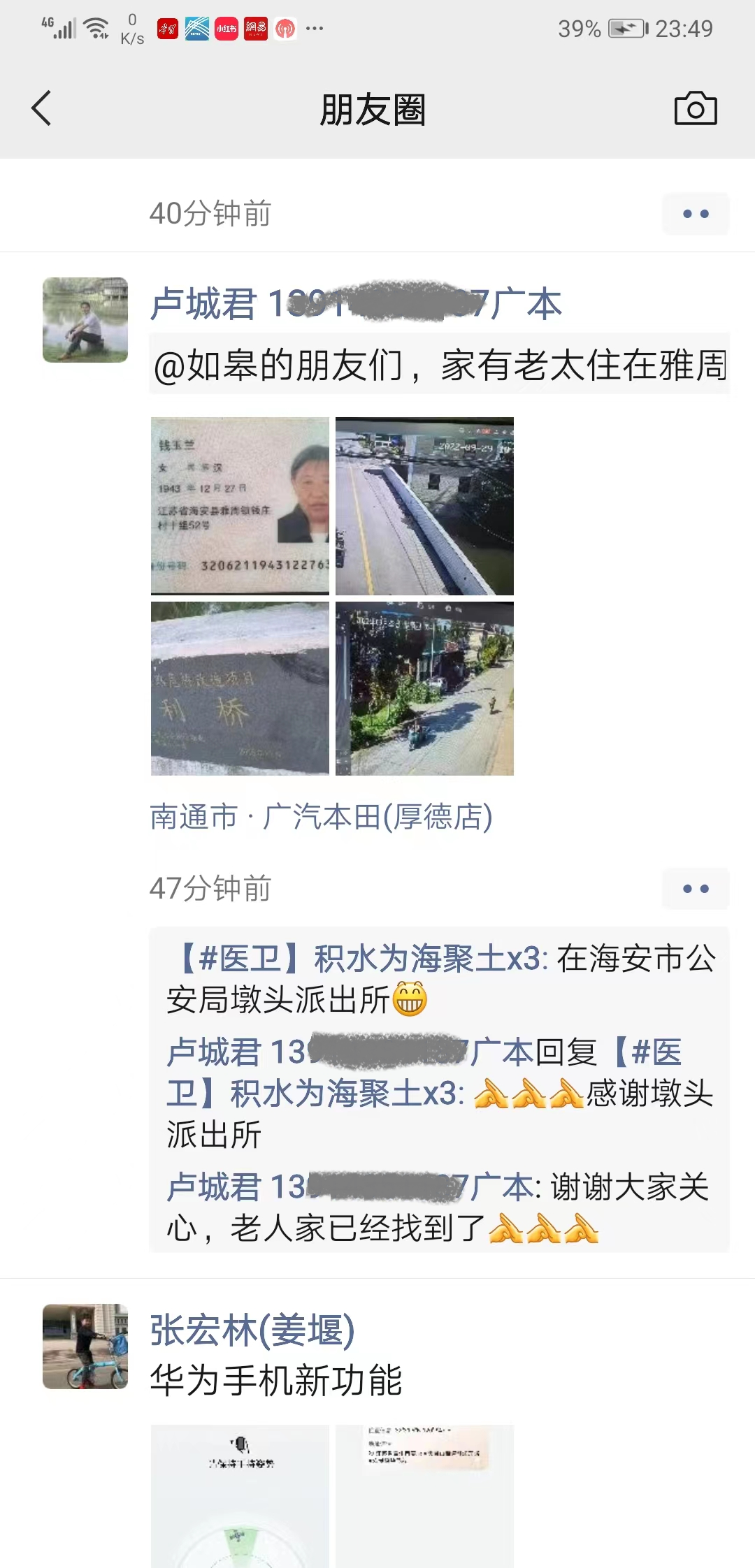
Task: Expand the post text starting @如皋的朋友们
Action: coord(439,365)
